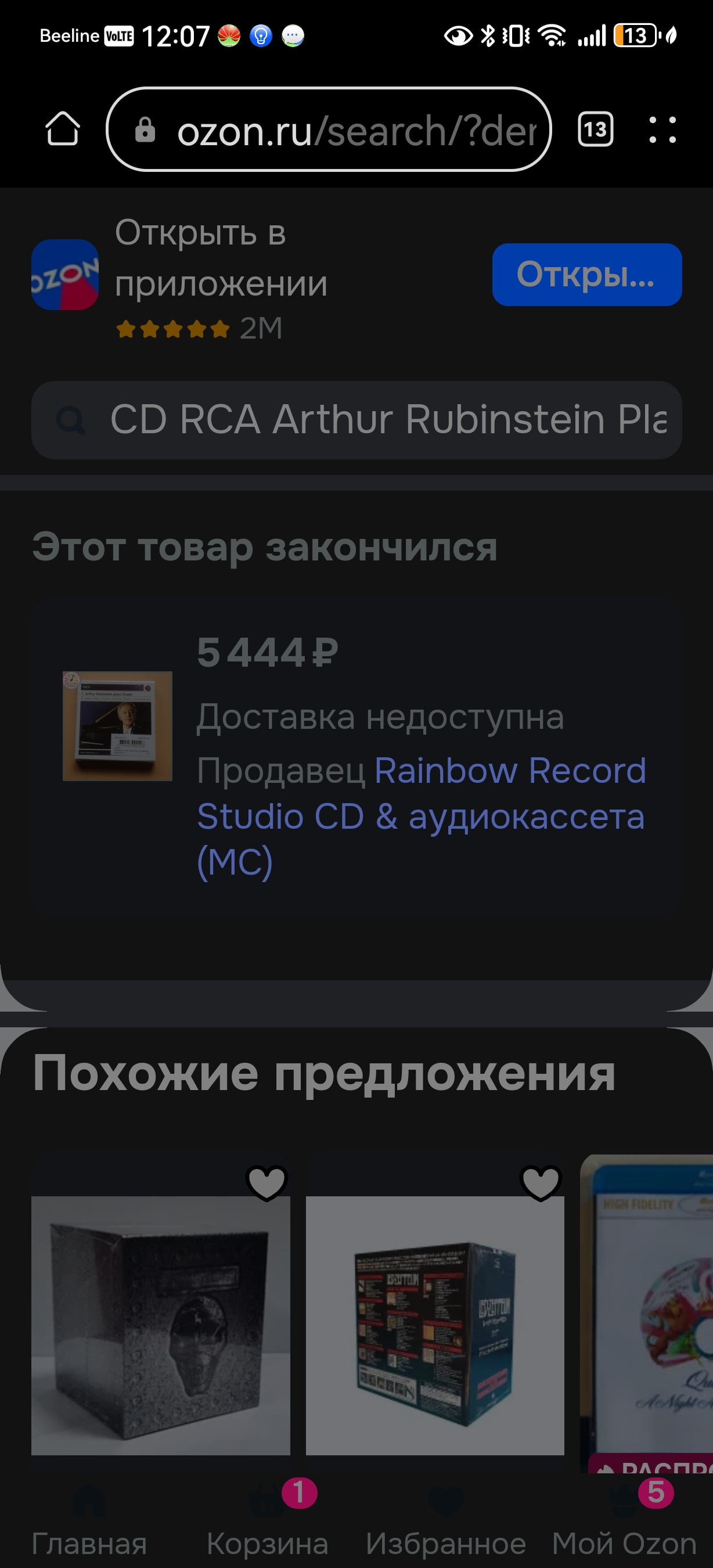Open the browser tab switcher
713x1568 pixels.
pyautogui.click(x=595, y=129)
